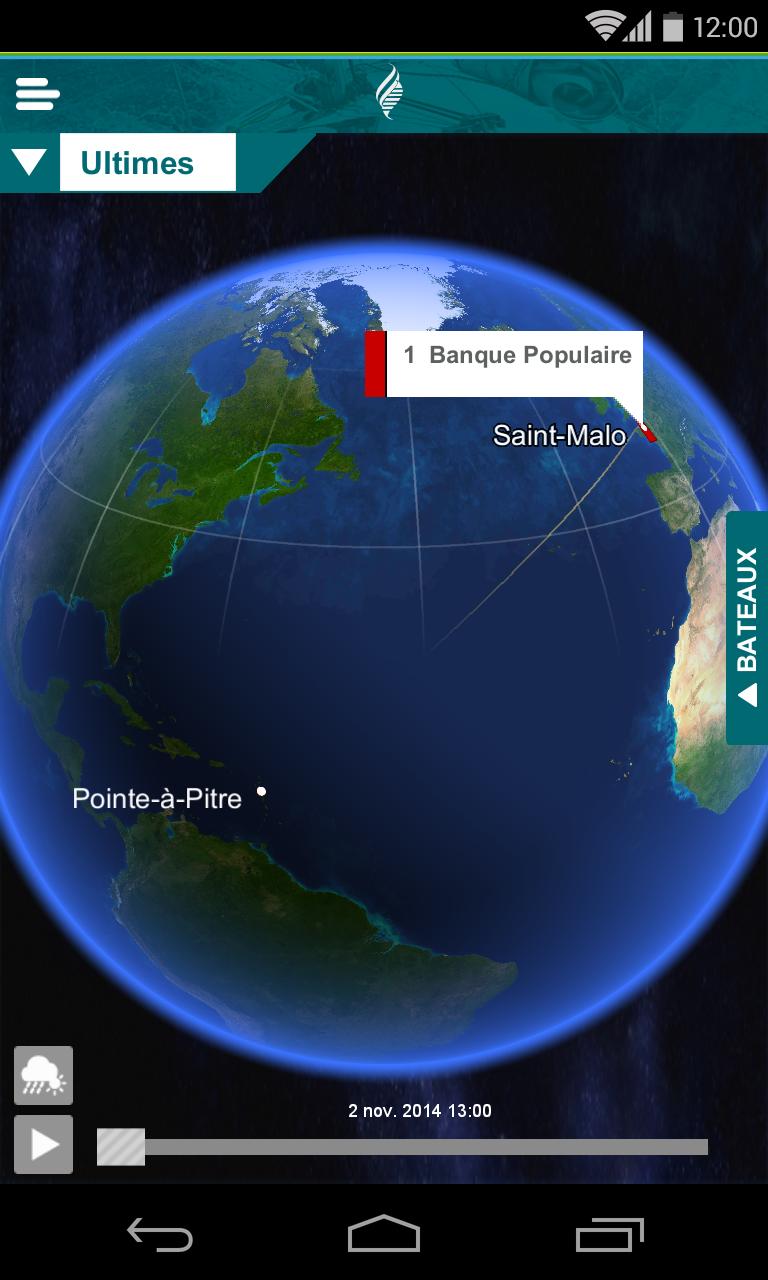Tap the timeline slider handle
Screen dimensions: 768x1280
(121, 1147)
